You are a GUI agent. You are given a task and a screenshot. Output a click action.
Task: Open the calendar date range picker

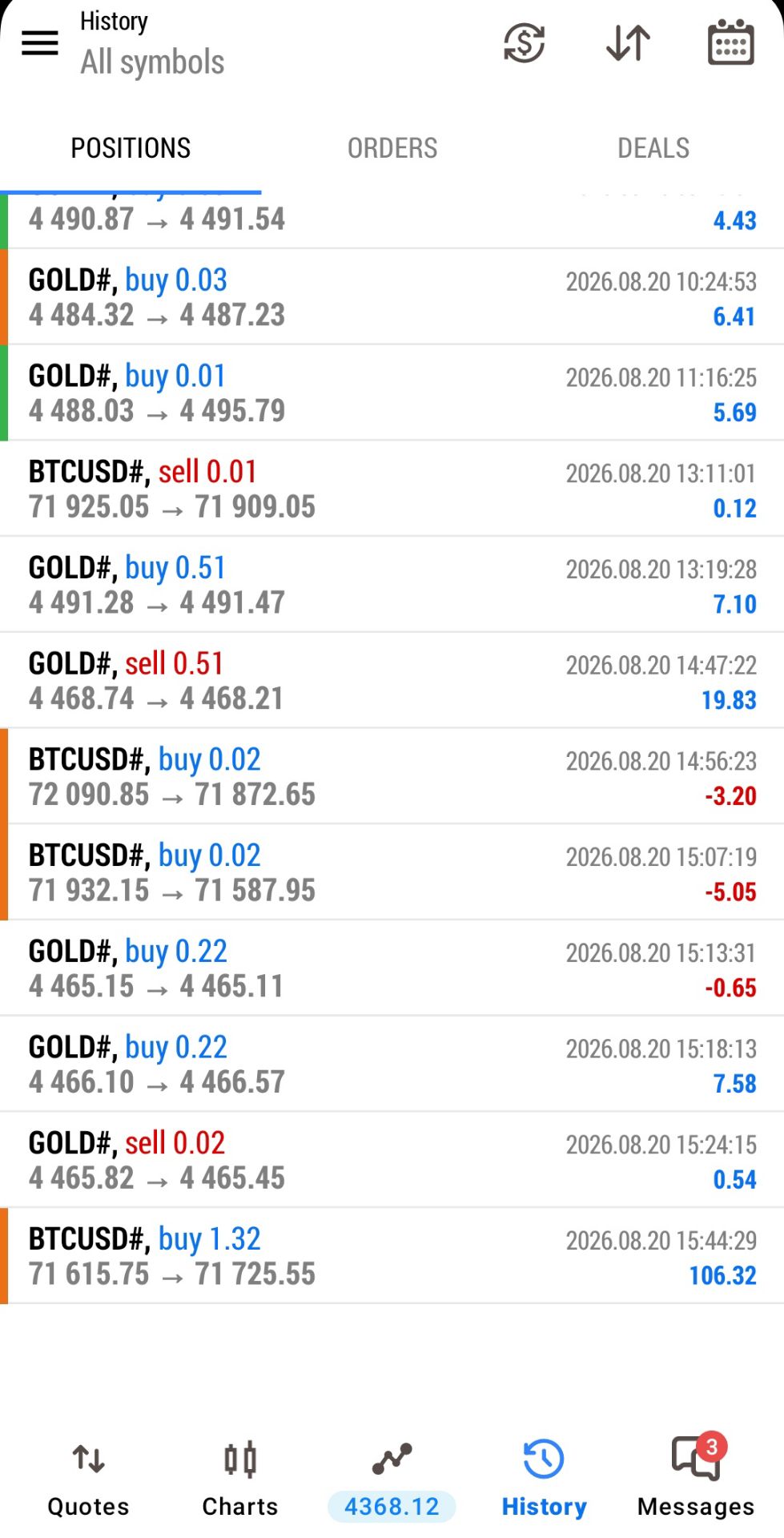pyautogui.click(x=730, y=42)
